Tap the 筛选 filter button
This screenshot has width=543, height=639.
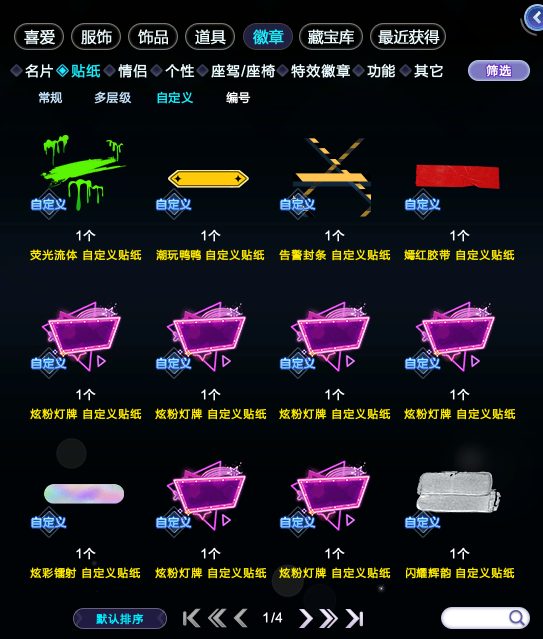pyautogui.click(x=499, y=71)
